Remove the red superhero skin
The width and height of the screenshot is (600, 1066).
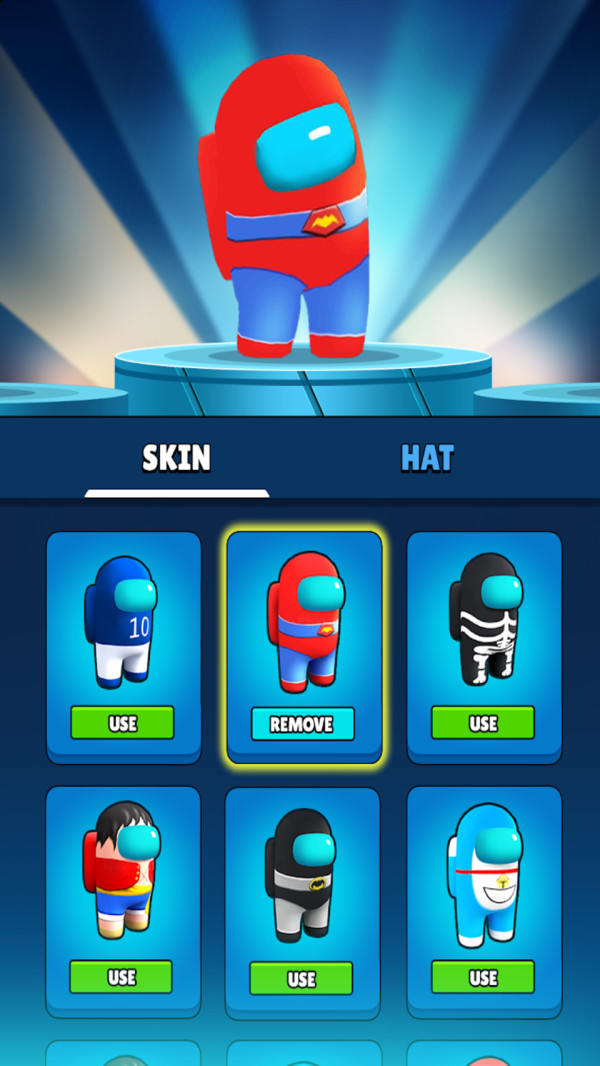[302, 724]
